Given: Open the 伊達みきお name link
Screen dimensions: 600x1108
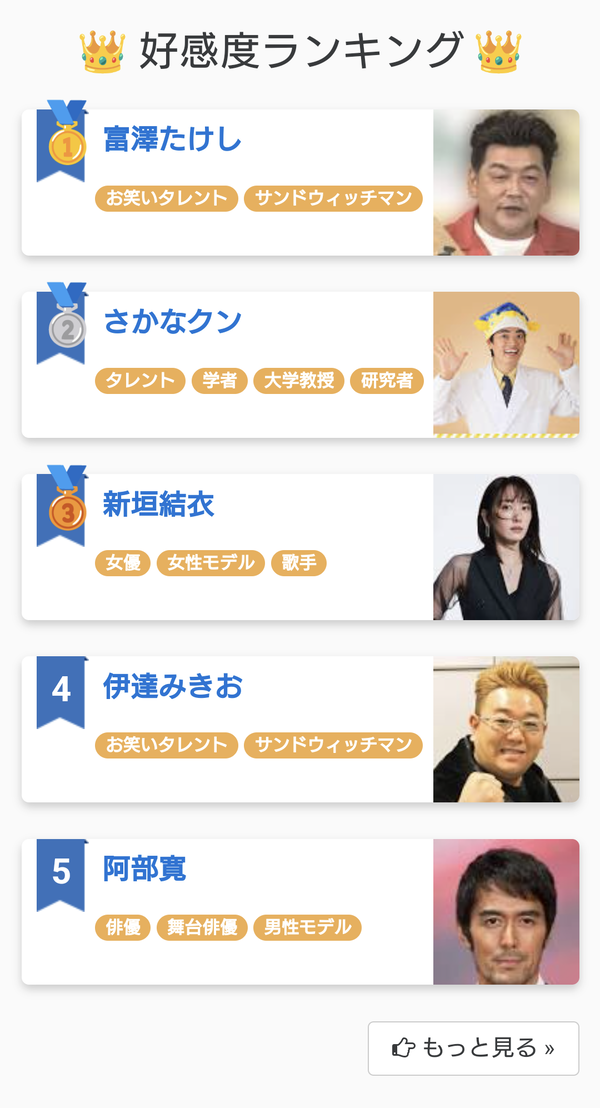Looking at the screenshot, I should coord(172,686).
